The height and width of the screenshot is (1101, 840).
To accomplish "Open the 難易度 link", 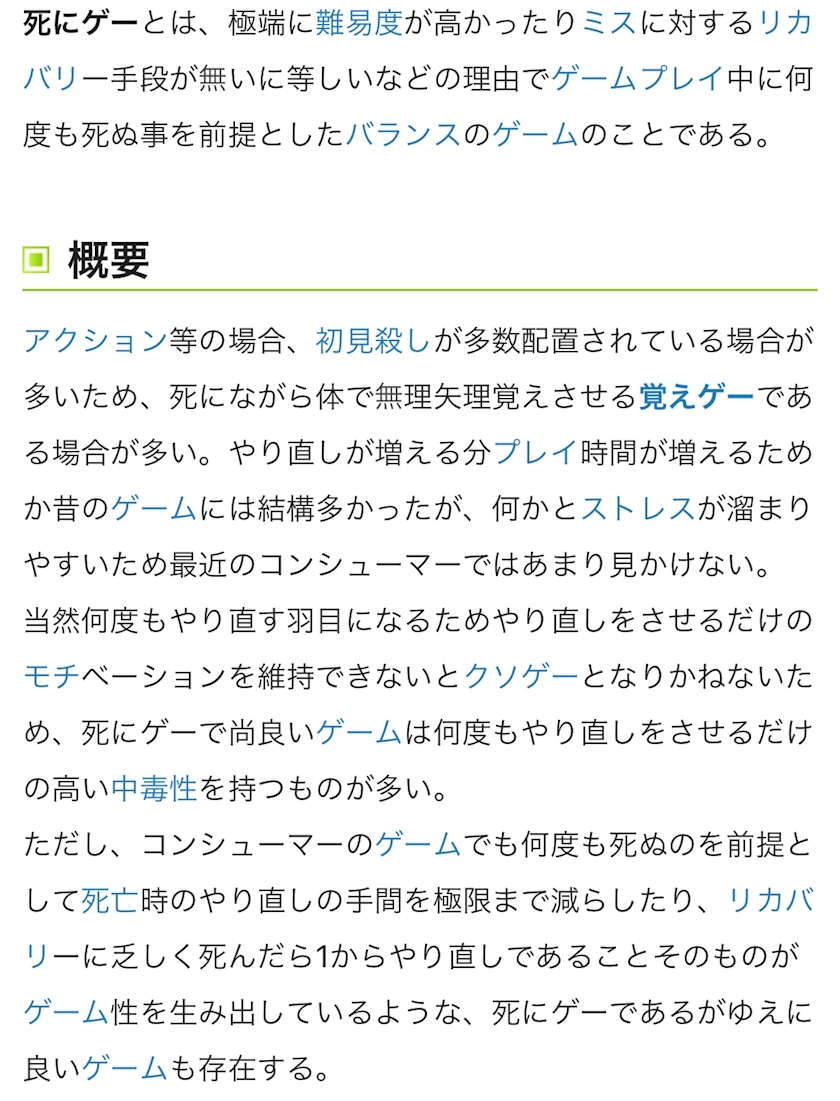I will coord(359,23).
